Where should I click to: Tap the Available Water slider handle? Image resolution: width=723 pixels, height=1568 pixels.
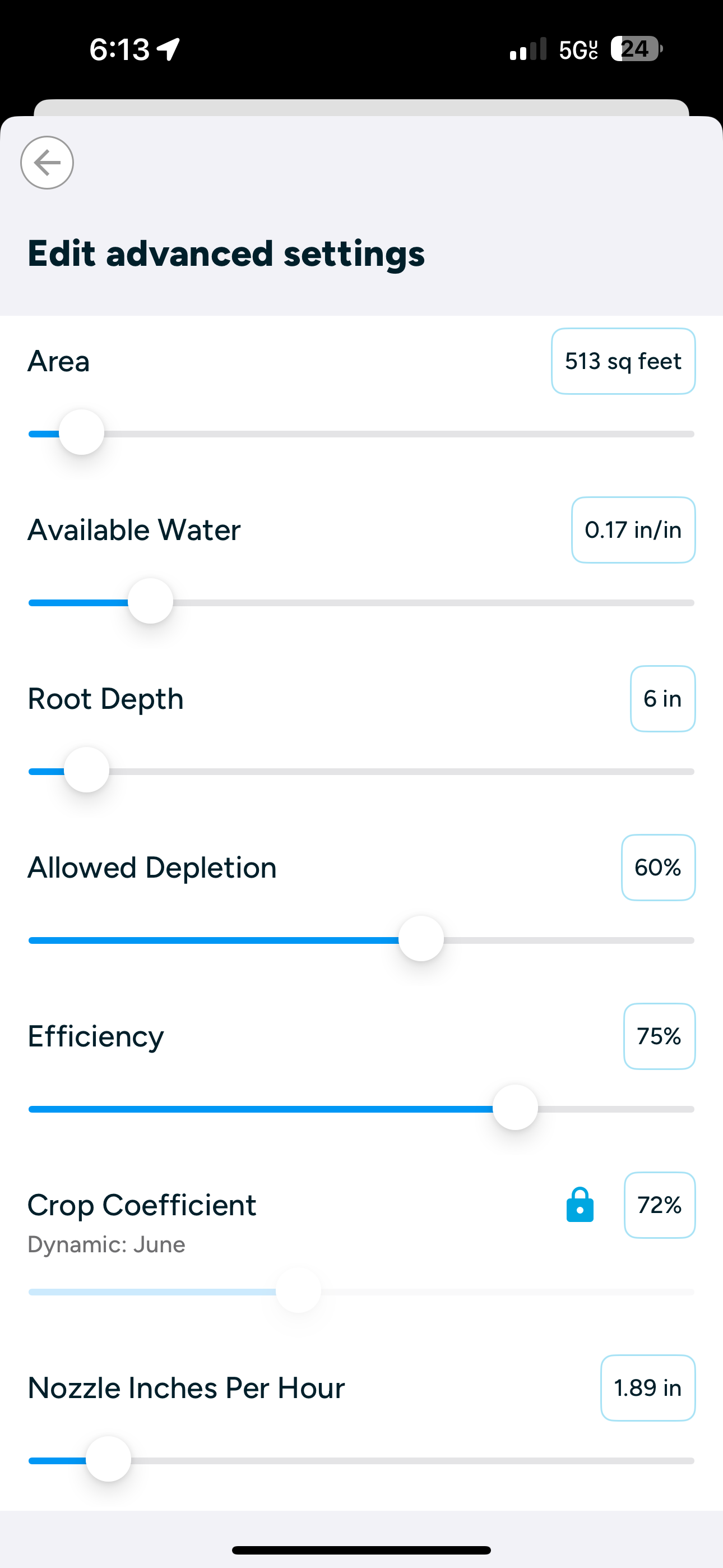coord(150,601)
